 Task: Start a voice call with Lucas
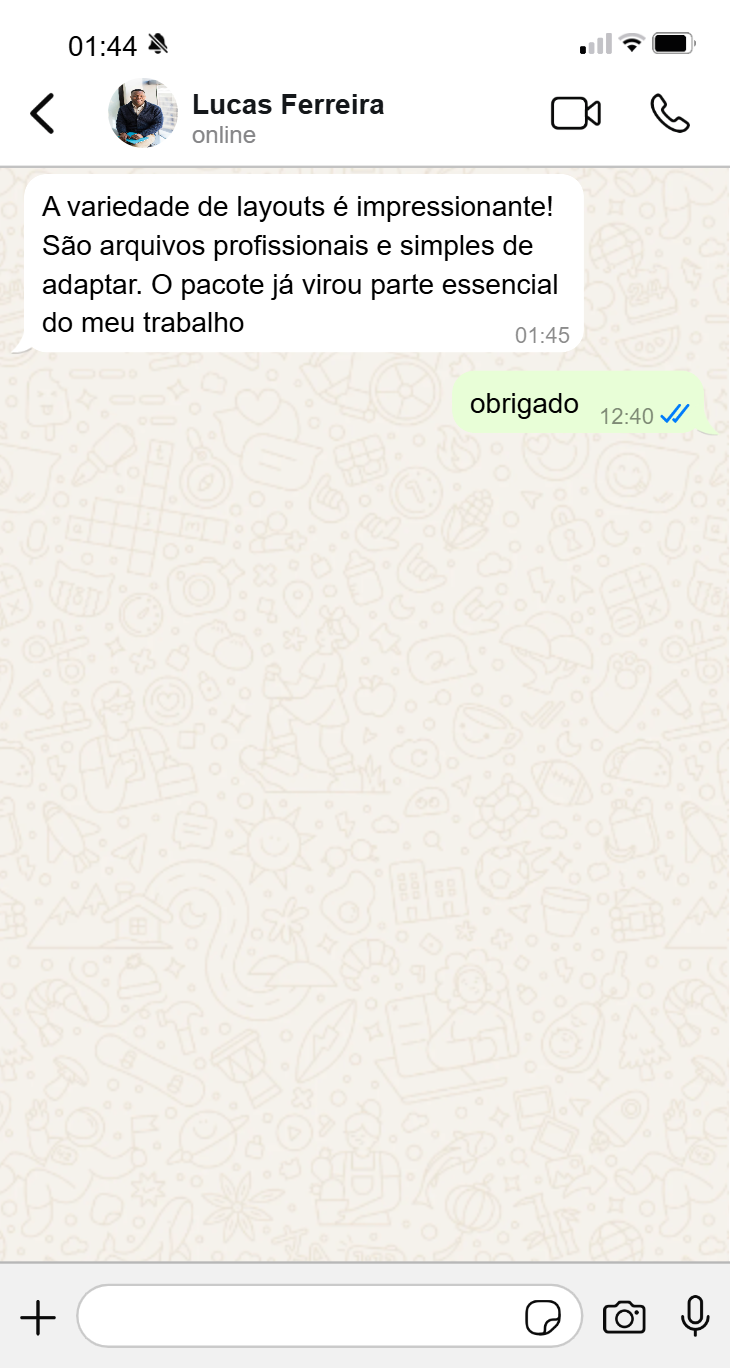point(670,114)
